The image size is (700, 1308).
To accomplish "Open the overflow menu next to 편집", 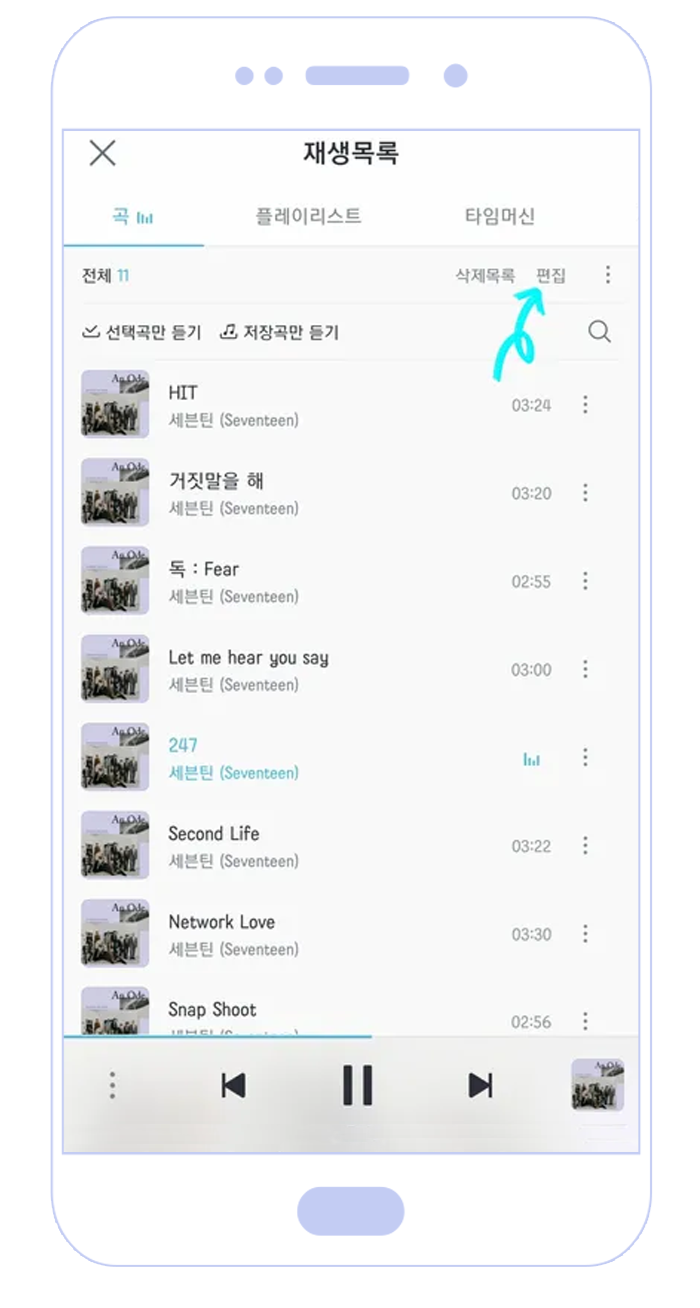I will coord(607,275).
